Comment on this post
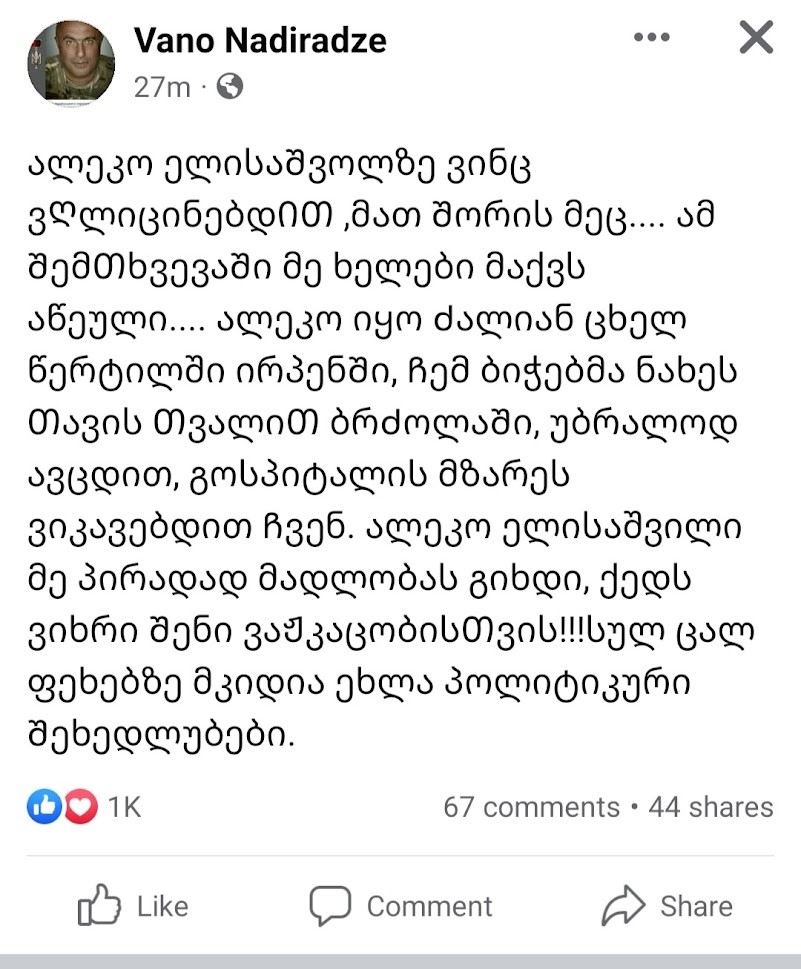Viewport: 801px width, 969px height. (400, 906)
